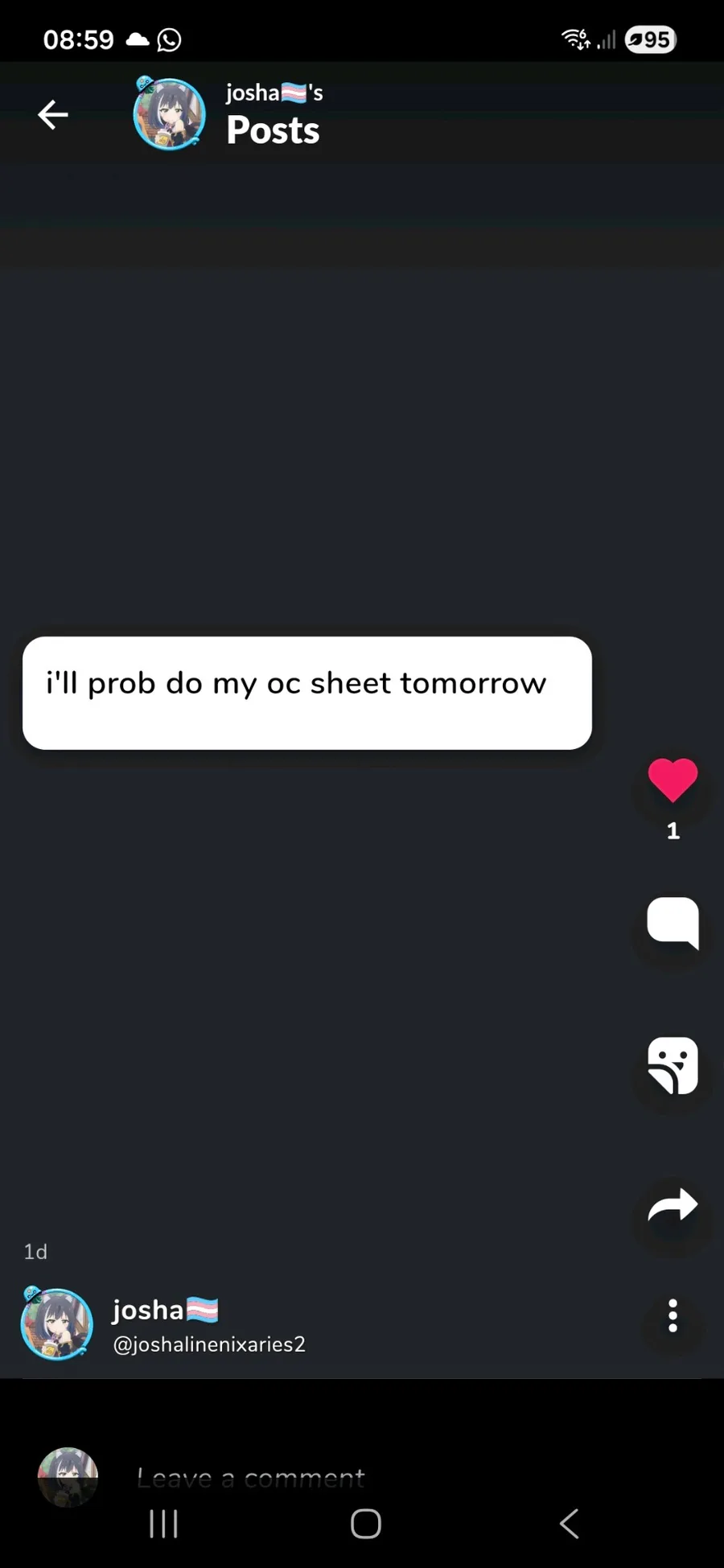Go to the system home screen

coord(365,1523)
